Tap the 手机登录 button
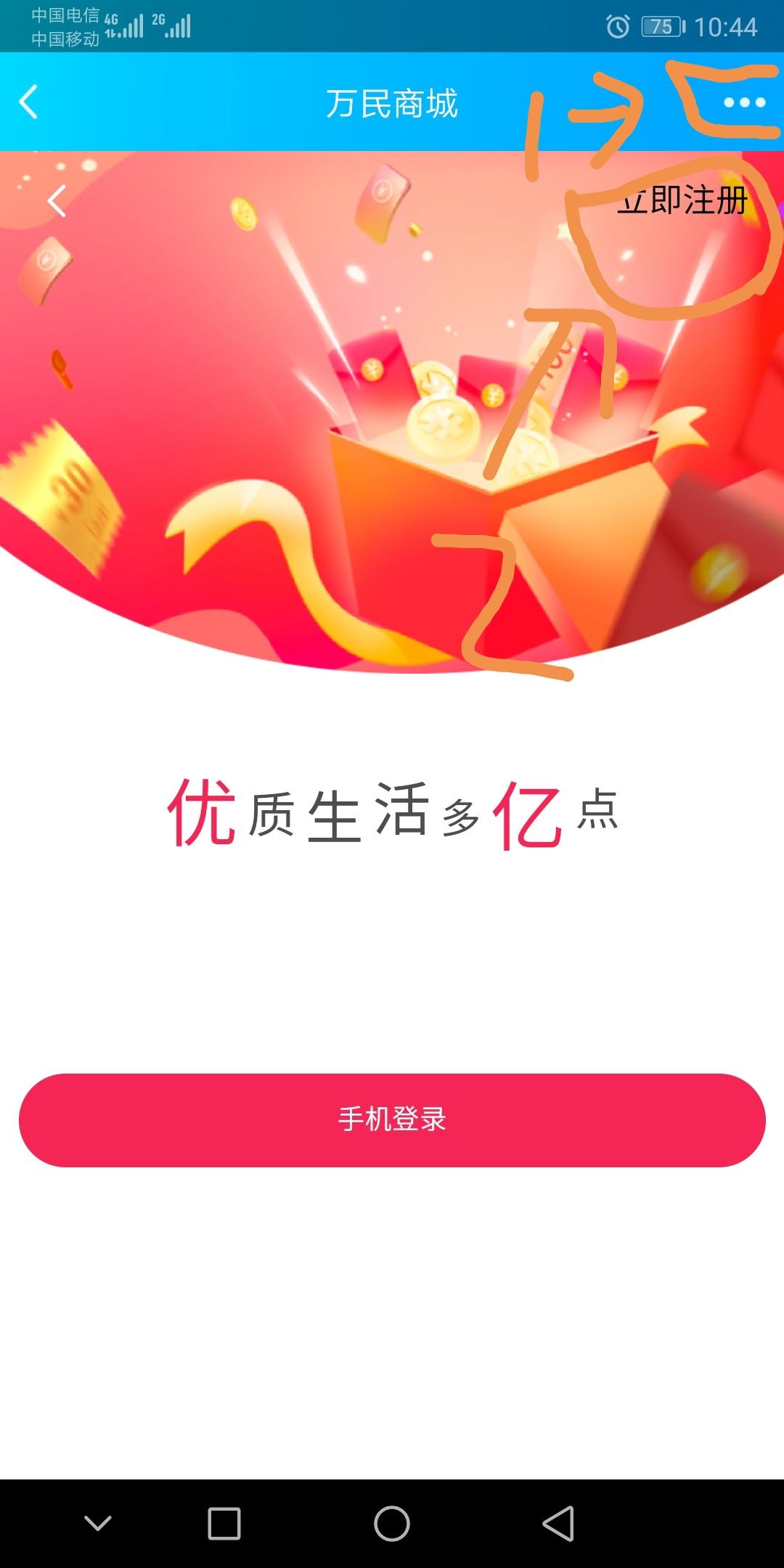The height and width of the screenshot is (1568, 784). 392,1120
